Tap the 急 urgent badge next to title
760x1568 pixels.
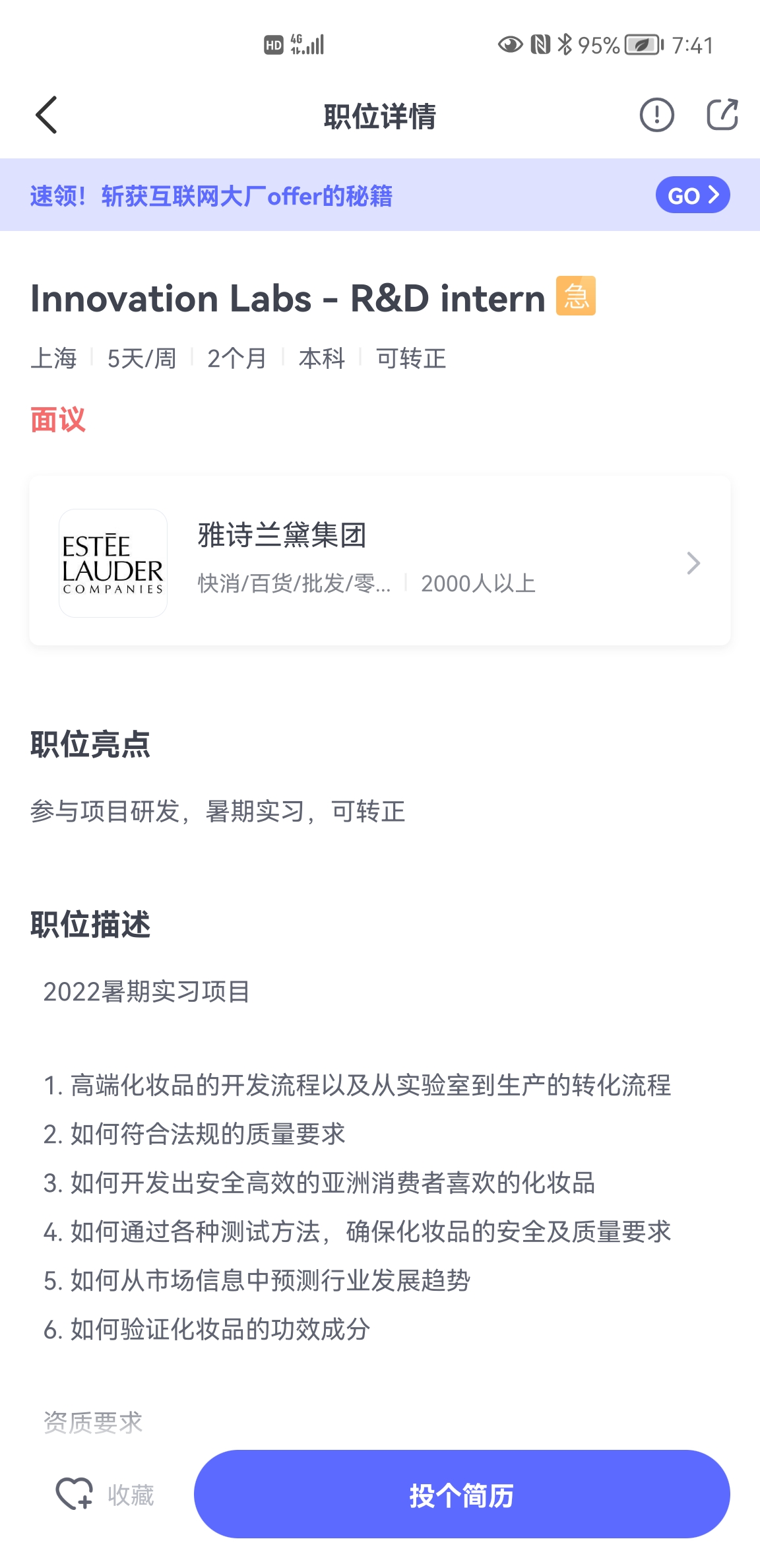(x=575, y=298)
